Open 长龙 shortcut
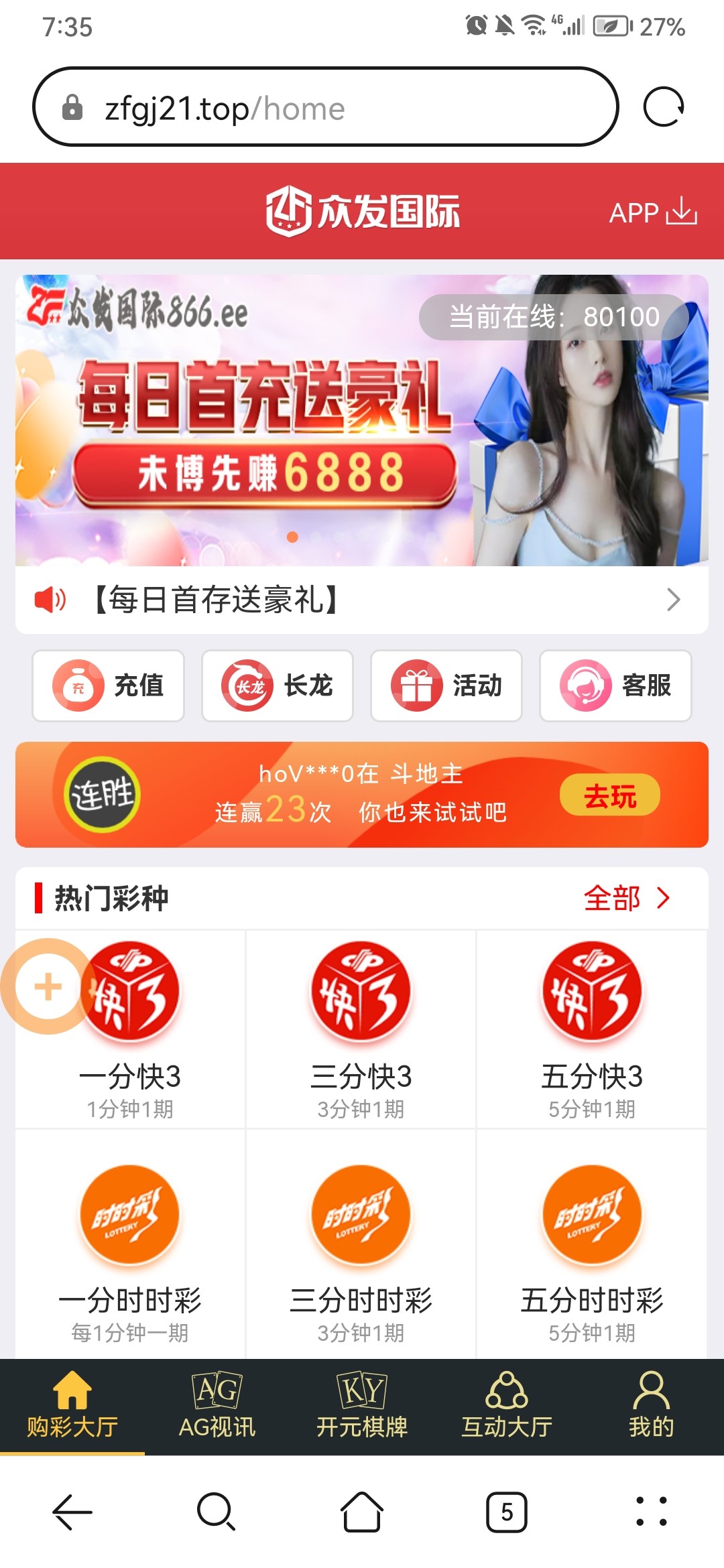 click(278, 685)
